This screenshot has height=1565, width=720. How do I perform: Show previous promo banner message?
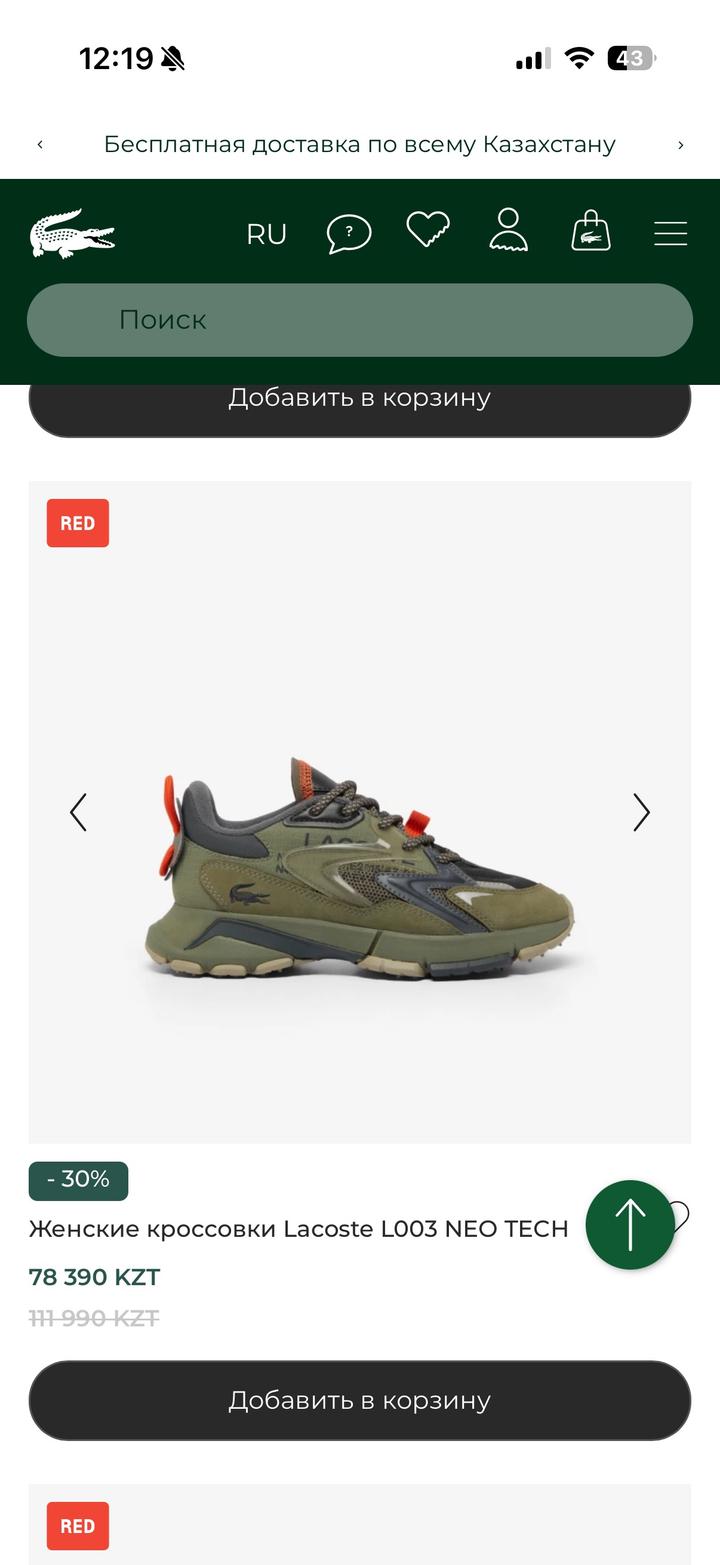pos(40,145)
